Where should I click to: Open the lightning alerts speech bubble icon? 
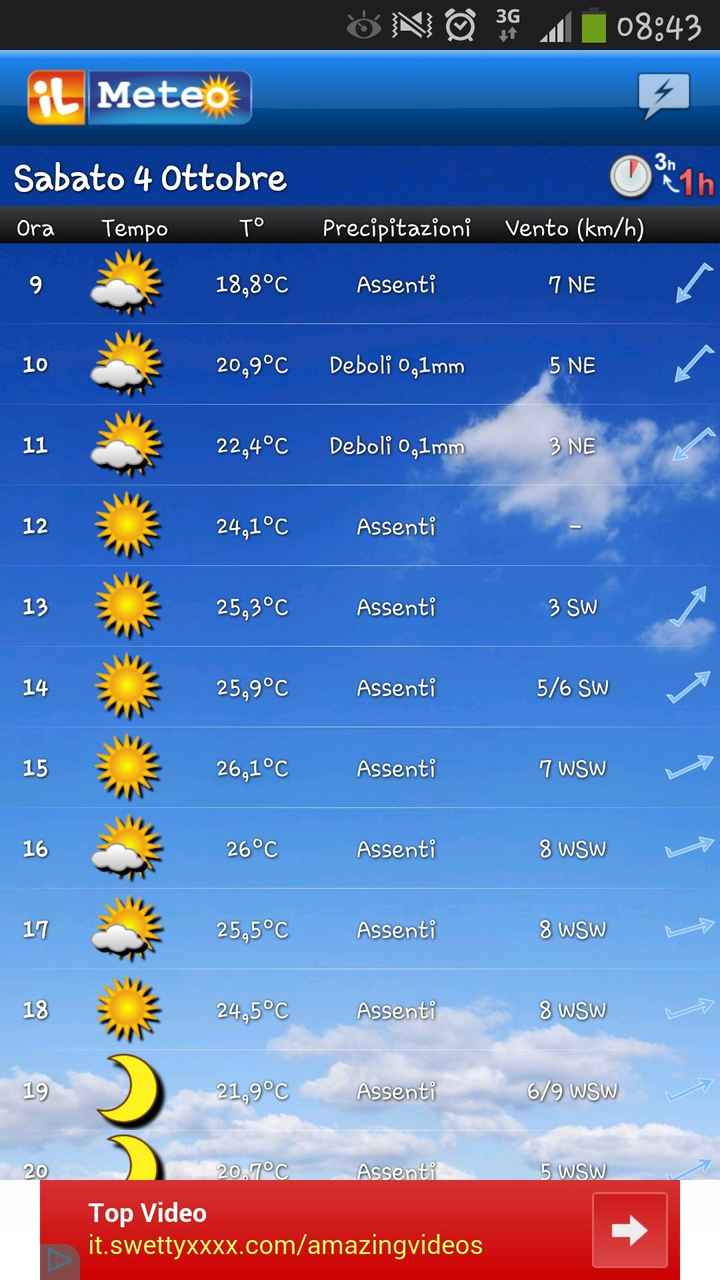point(663,96)
